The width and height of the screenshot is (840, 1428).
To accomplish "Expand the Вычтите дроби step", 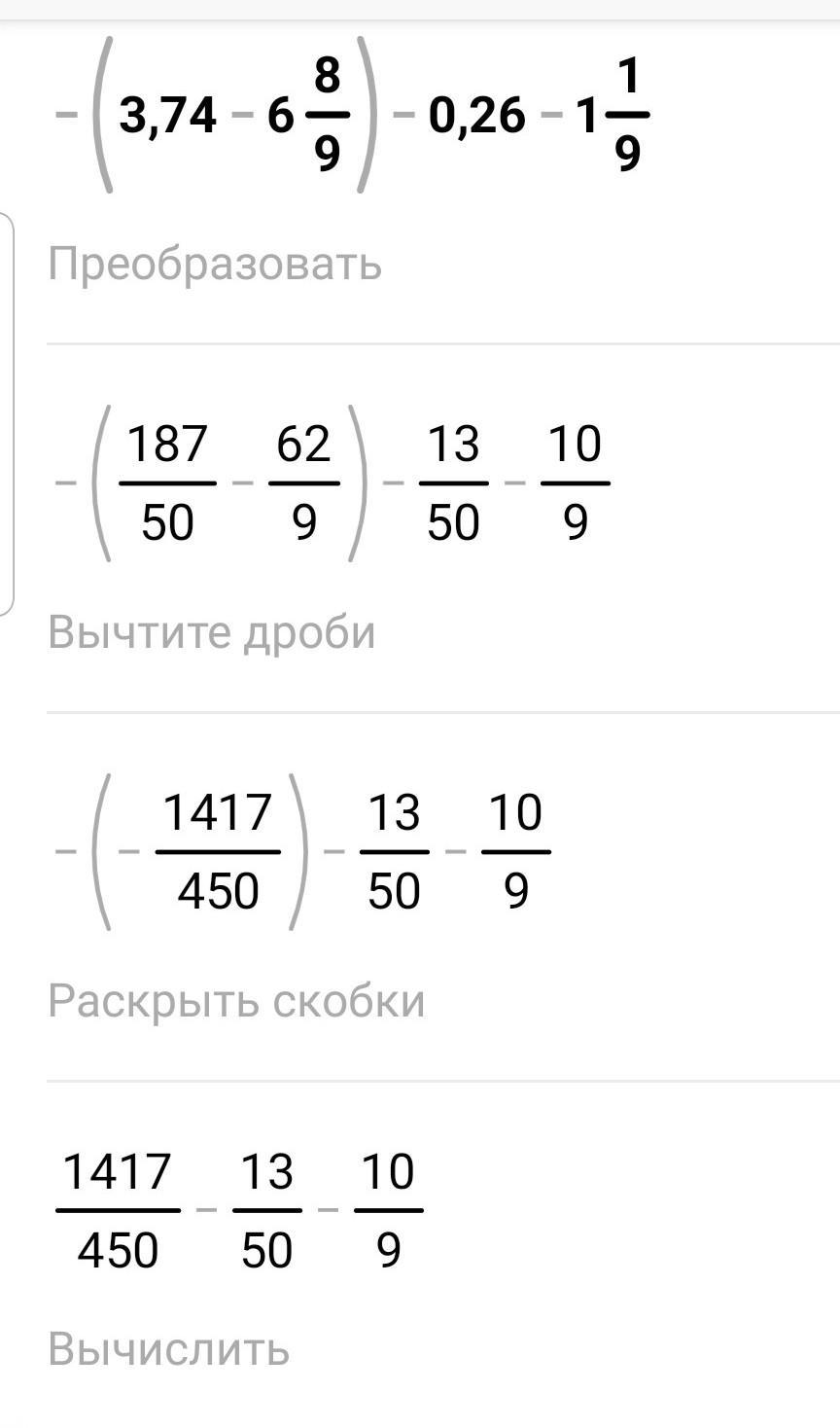I will 211,632.
